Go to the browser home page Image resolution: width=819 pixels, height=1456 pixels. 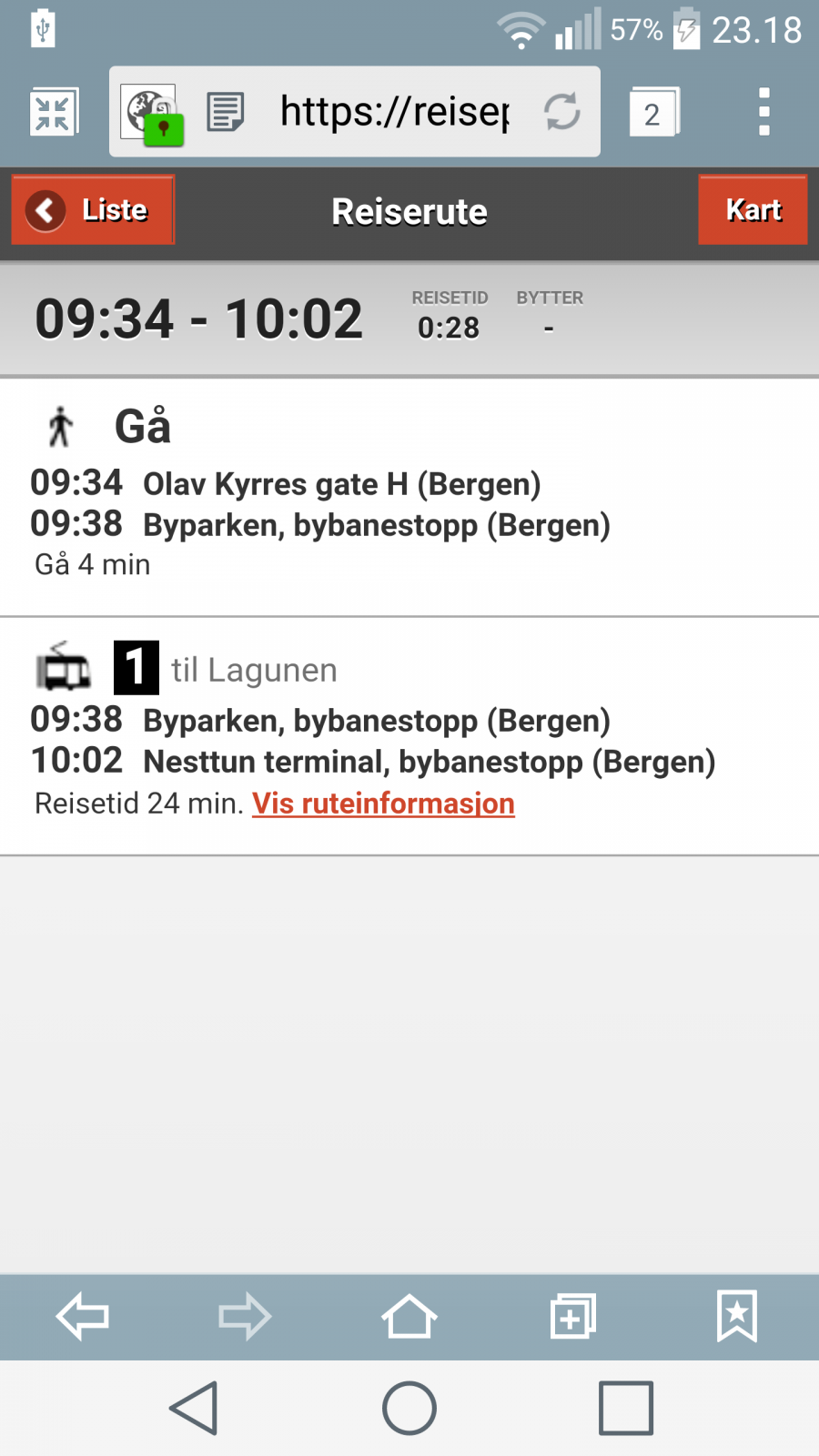click(x=409, y=1316)
